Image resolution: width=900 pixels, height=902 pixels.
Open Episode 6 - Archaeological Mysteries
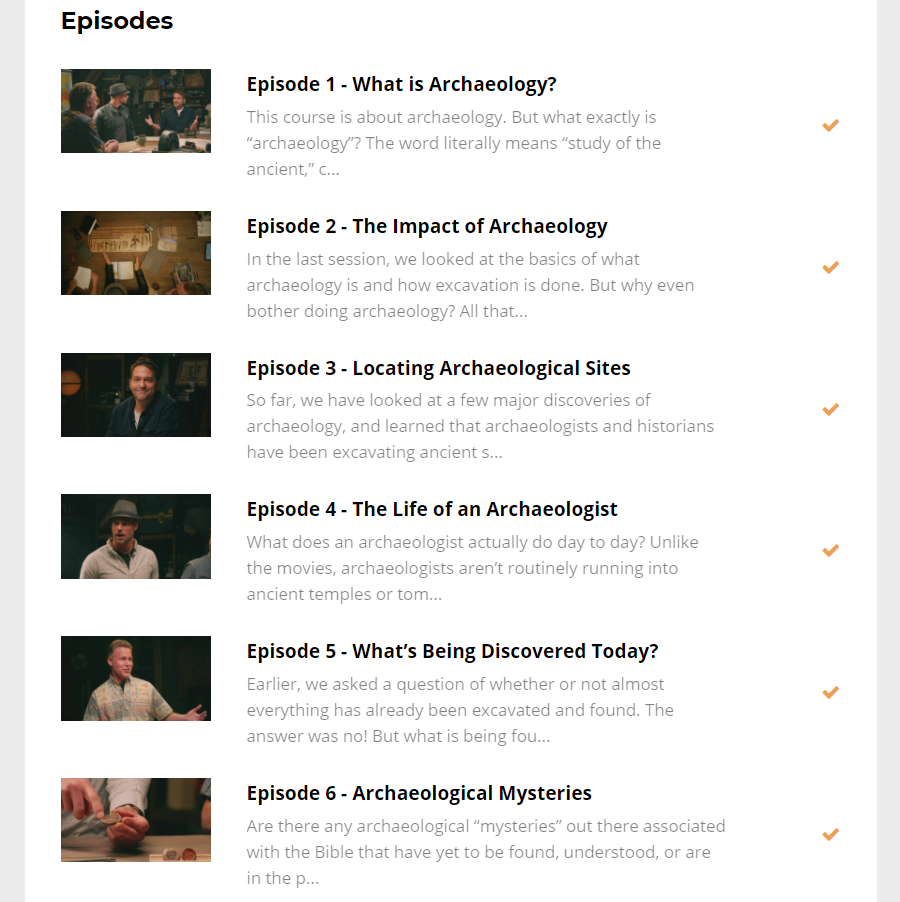419,793
